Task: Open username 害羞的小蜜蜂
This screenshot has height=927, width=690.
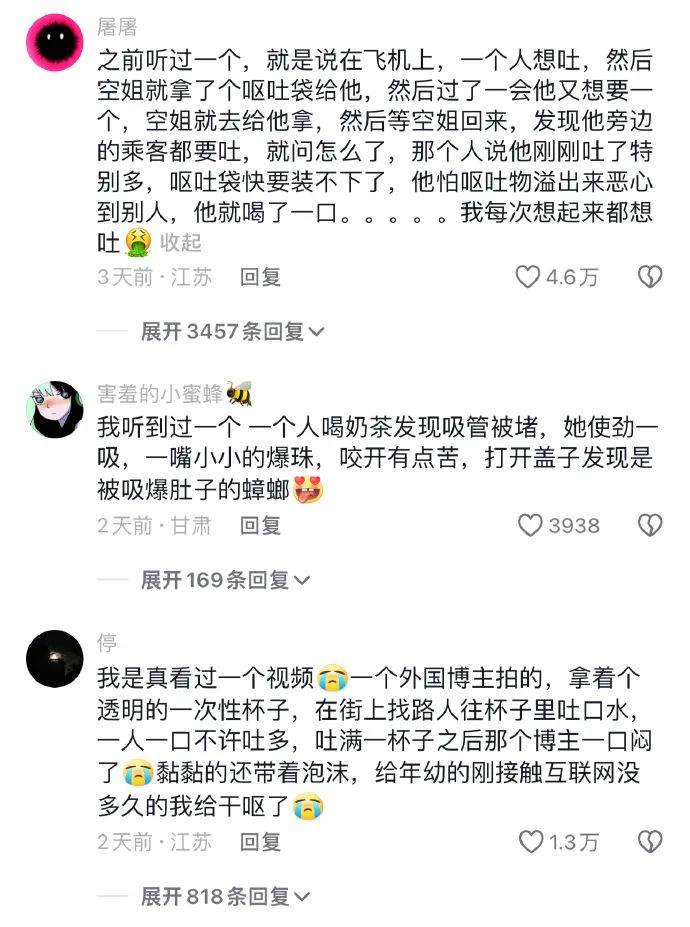Action: click(160, 392)
